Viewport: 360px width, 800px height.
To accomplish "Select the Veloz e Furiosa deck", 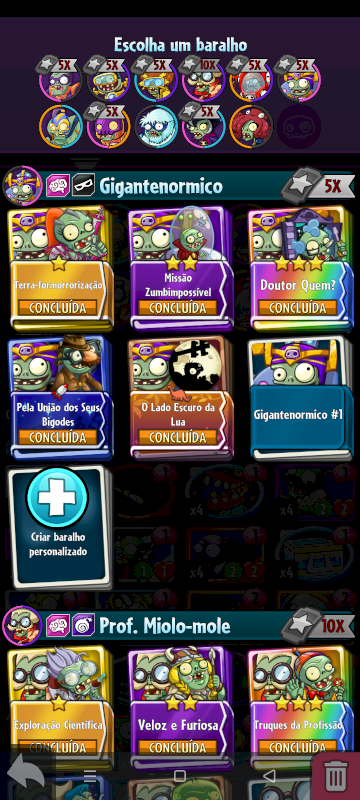I will point(181,704).
